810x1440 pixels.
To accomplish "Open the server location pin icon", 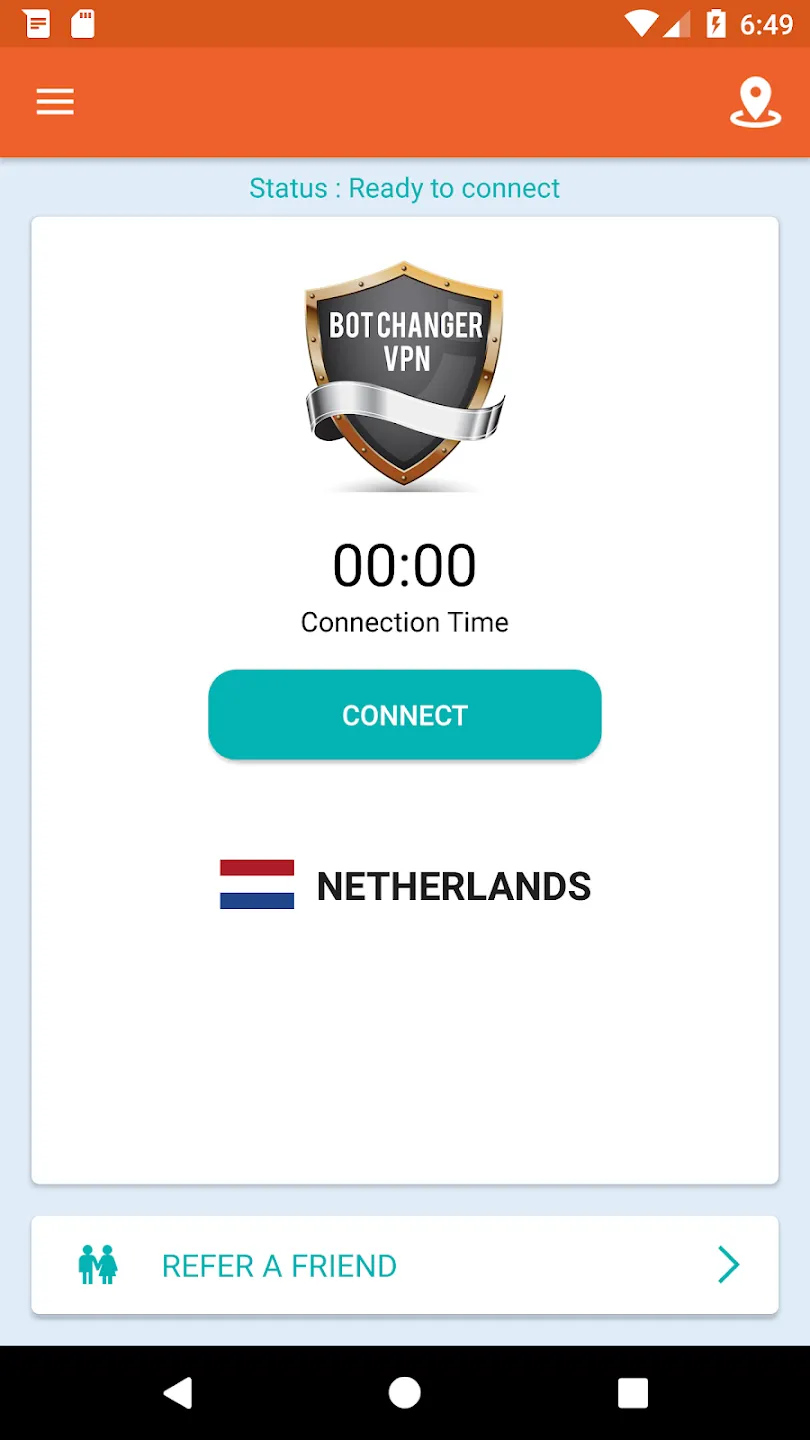I will tap(755, 103).
